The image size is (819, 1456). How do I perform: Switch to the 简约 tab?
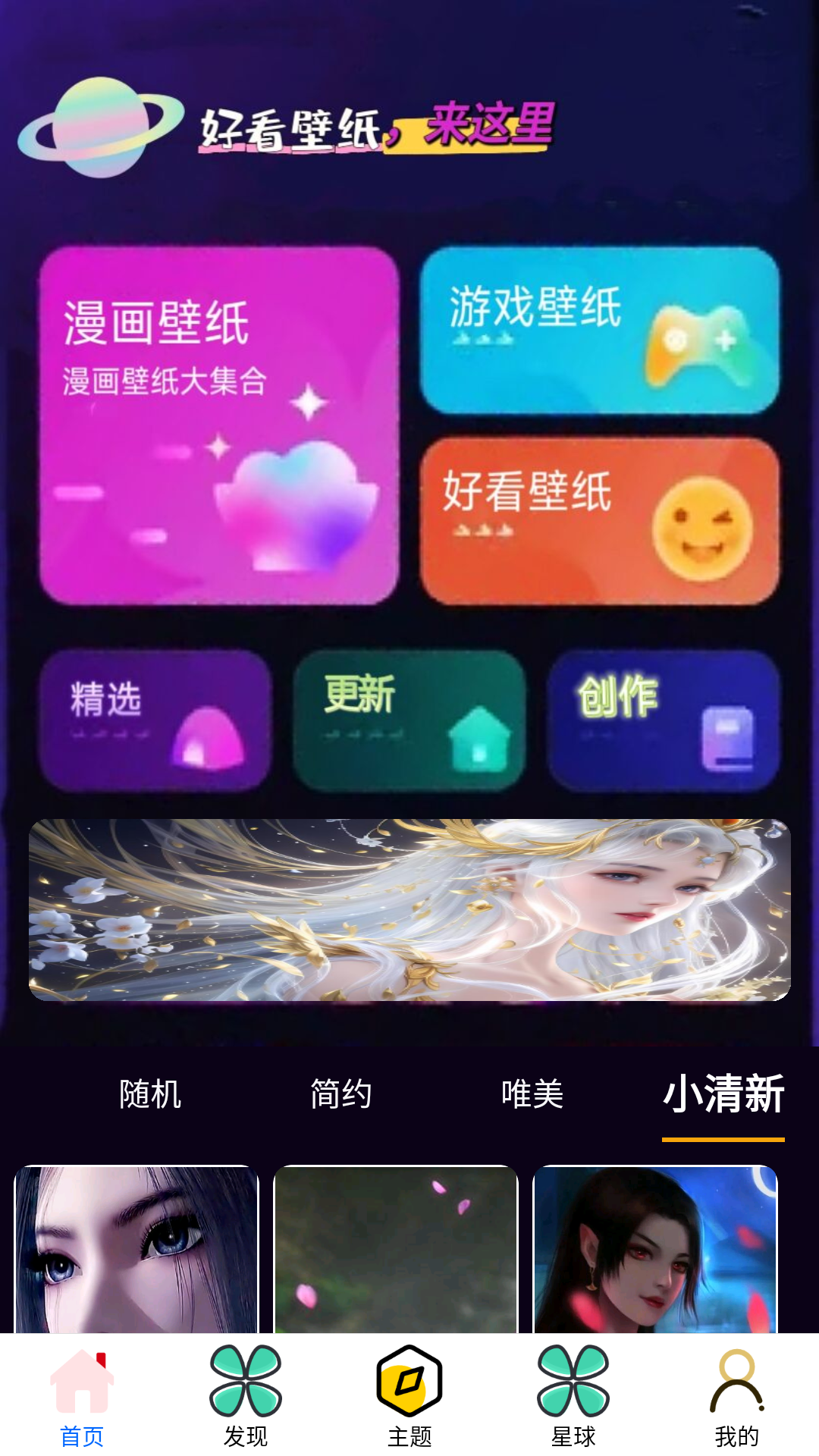point(341,1094)
